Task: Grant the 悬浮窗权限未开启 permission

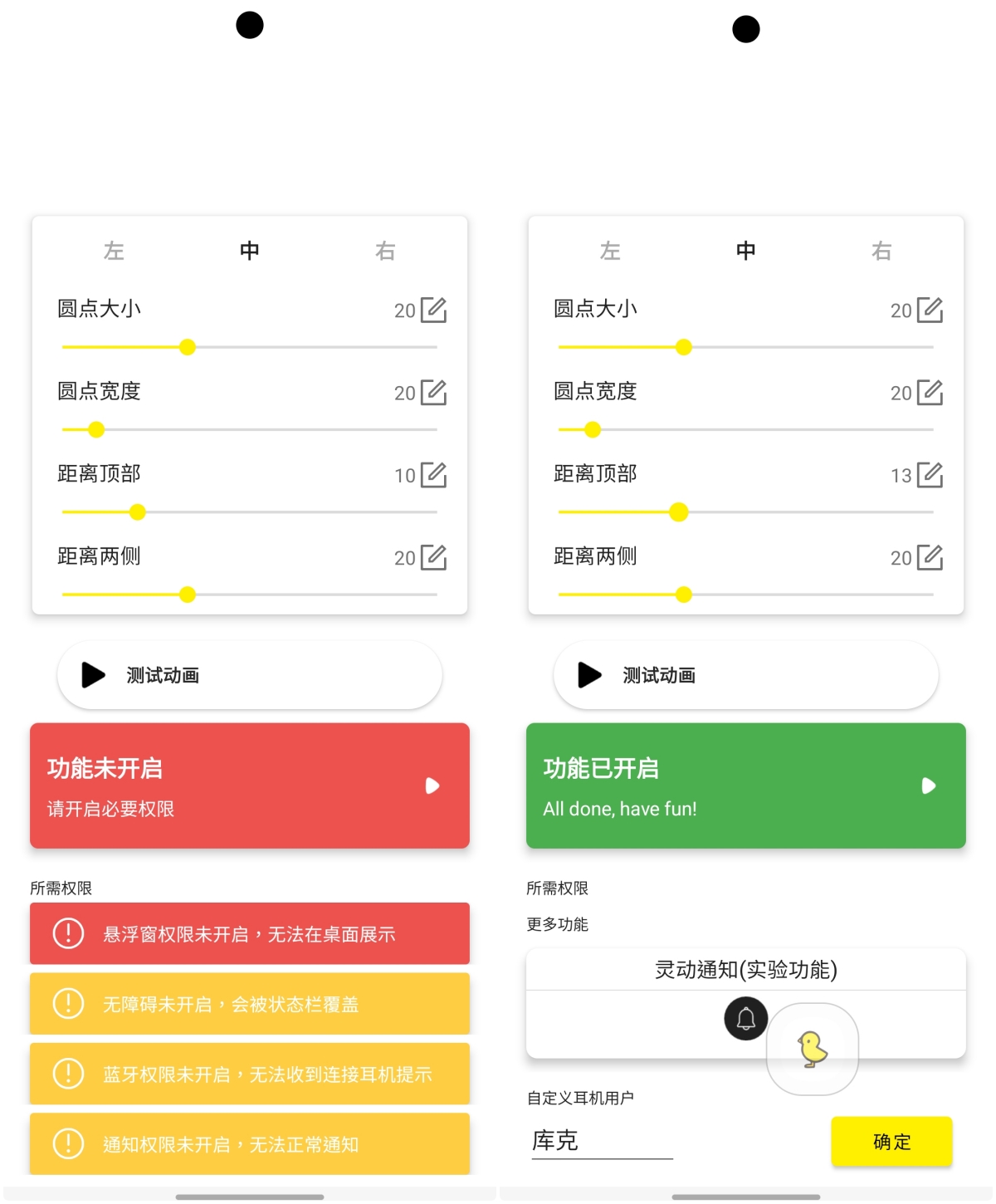Action: point(249,933)
